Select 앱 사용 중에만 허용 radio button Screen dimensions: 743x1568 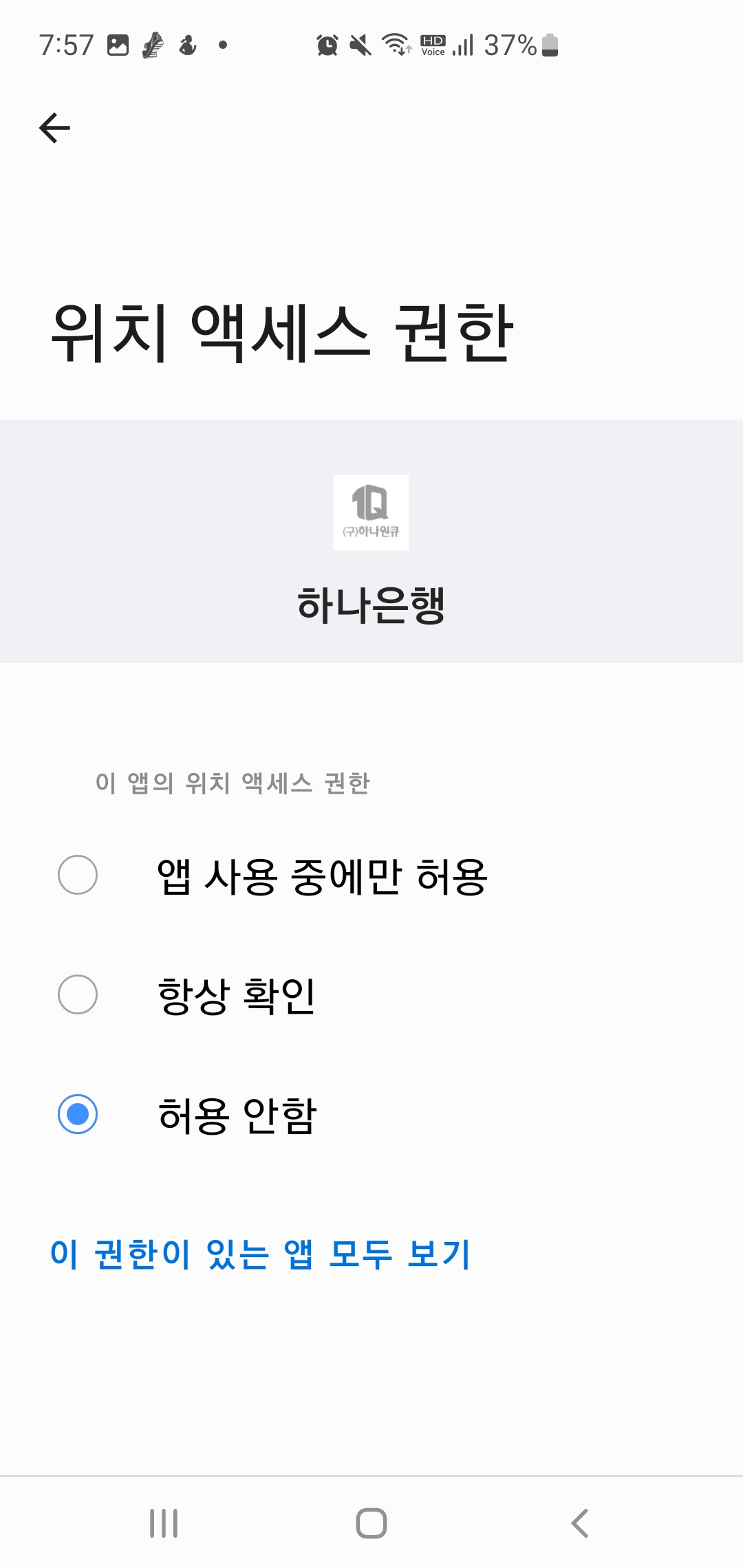click(76, 874)
